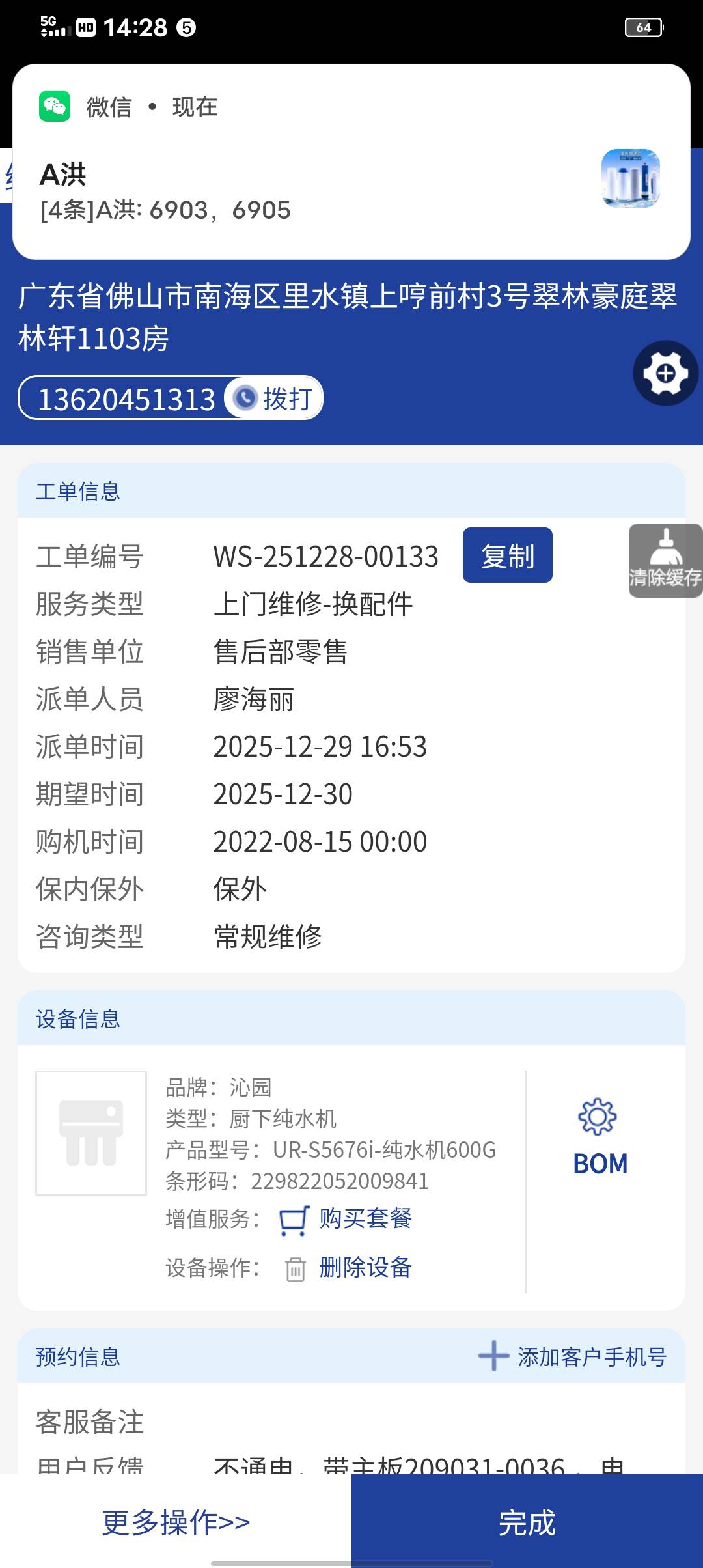Open the BOM list for the device
The image size is (703, 1568).
pos(600,1137)
